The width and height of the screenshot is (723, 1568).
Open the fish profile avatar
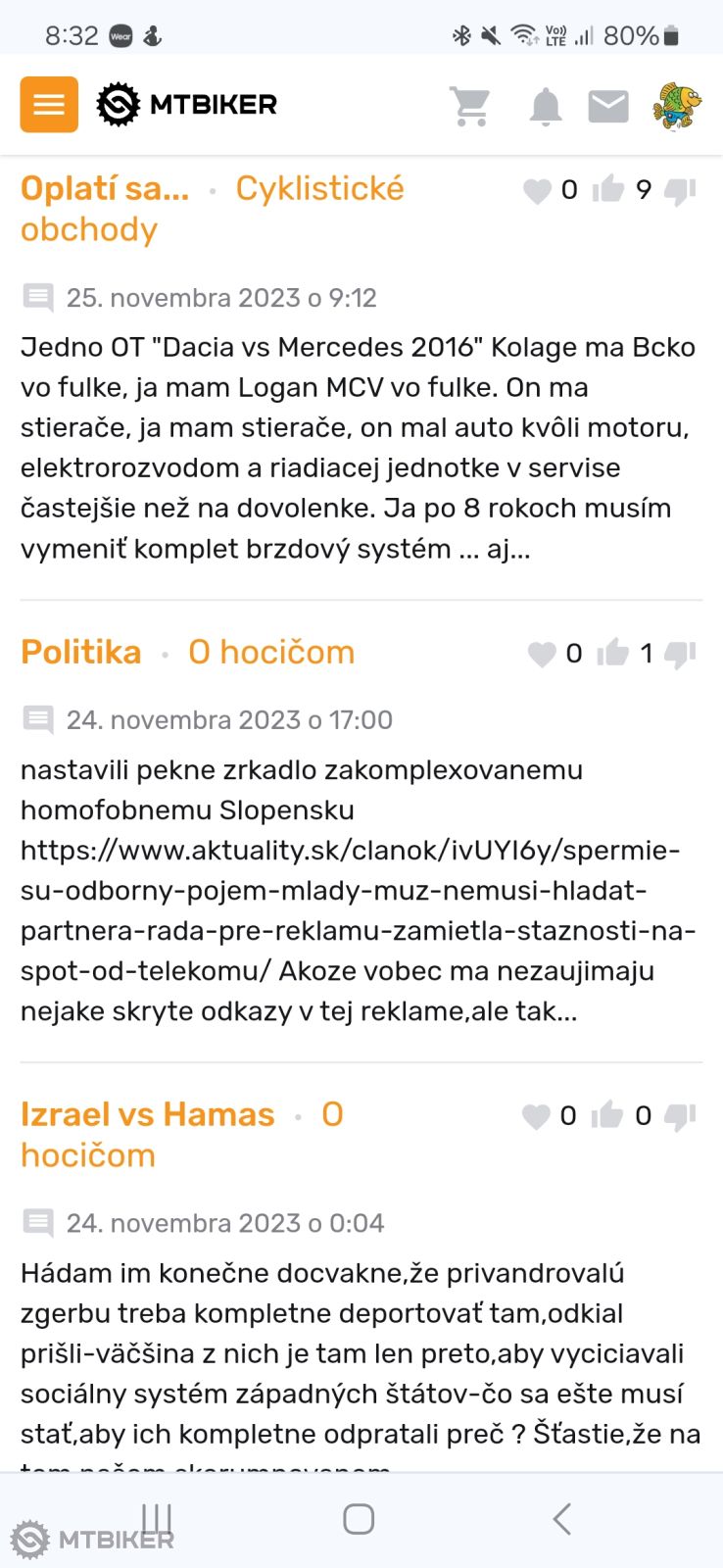[x=677, y=105]
